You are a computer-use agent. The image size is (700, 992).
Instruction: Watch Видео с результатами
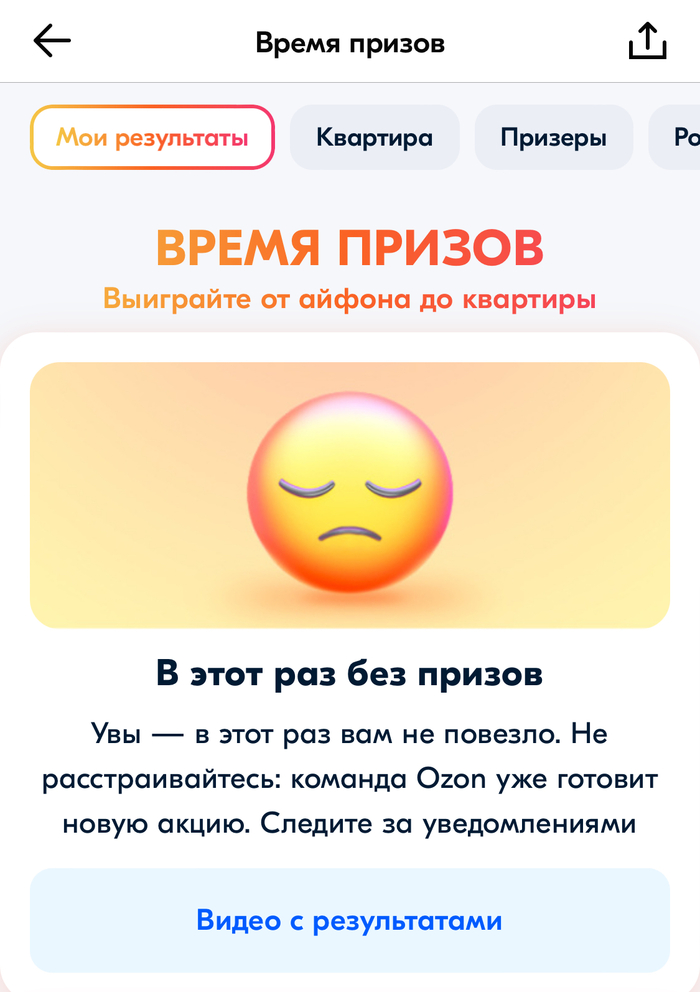(349, 920)
